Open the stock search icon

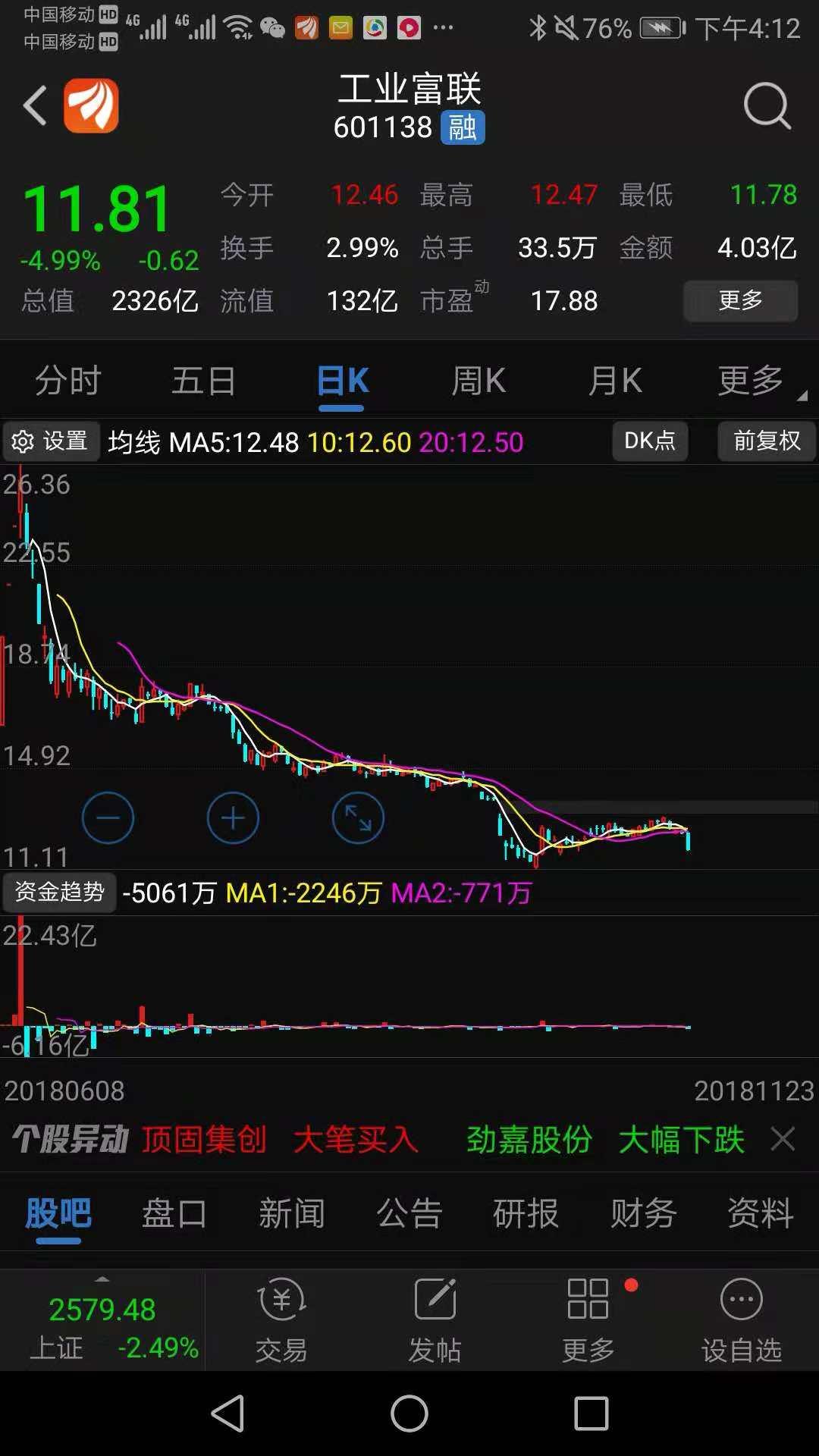(767, 106)
